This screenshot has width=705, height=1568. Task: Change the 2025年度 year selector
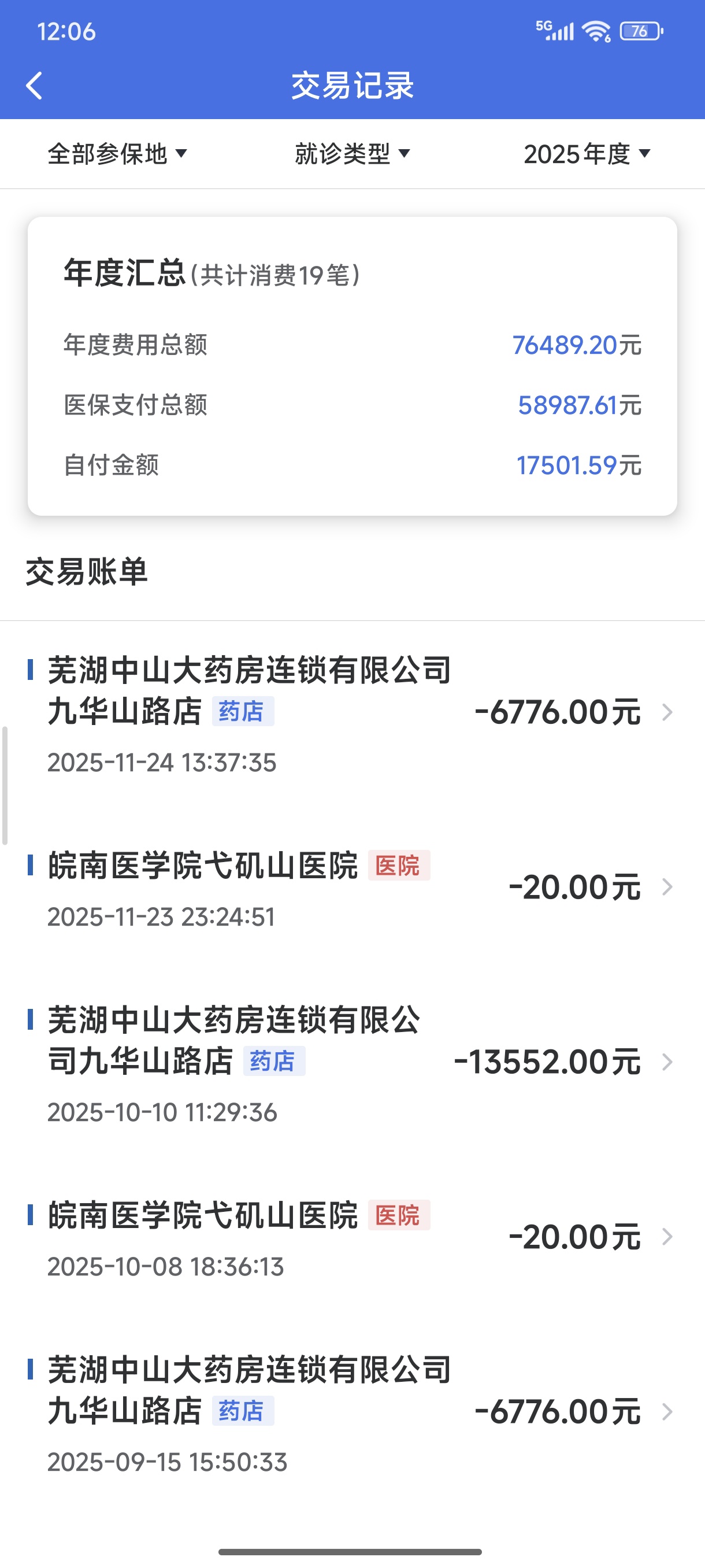click(587, 154)
